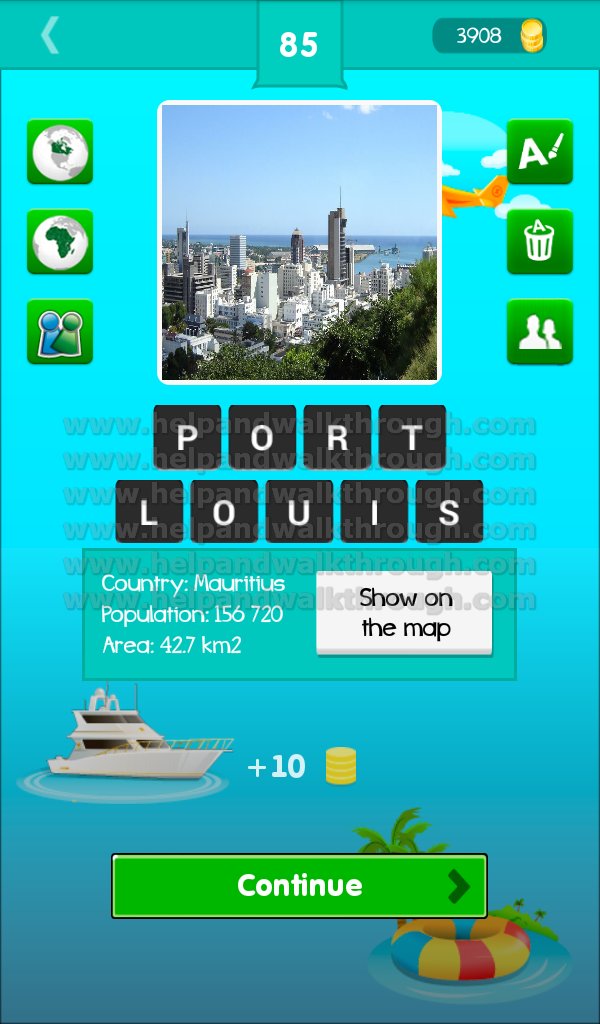Open the map people hint icon
Screen dimensions: 600x1024
click(60, 331)
